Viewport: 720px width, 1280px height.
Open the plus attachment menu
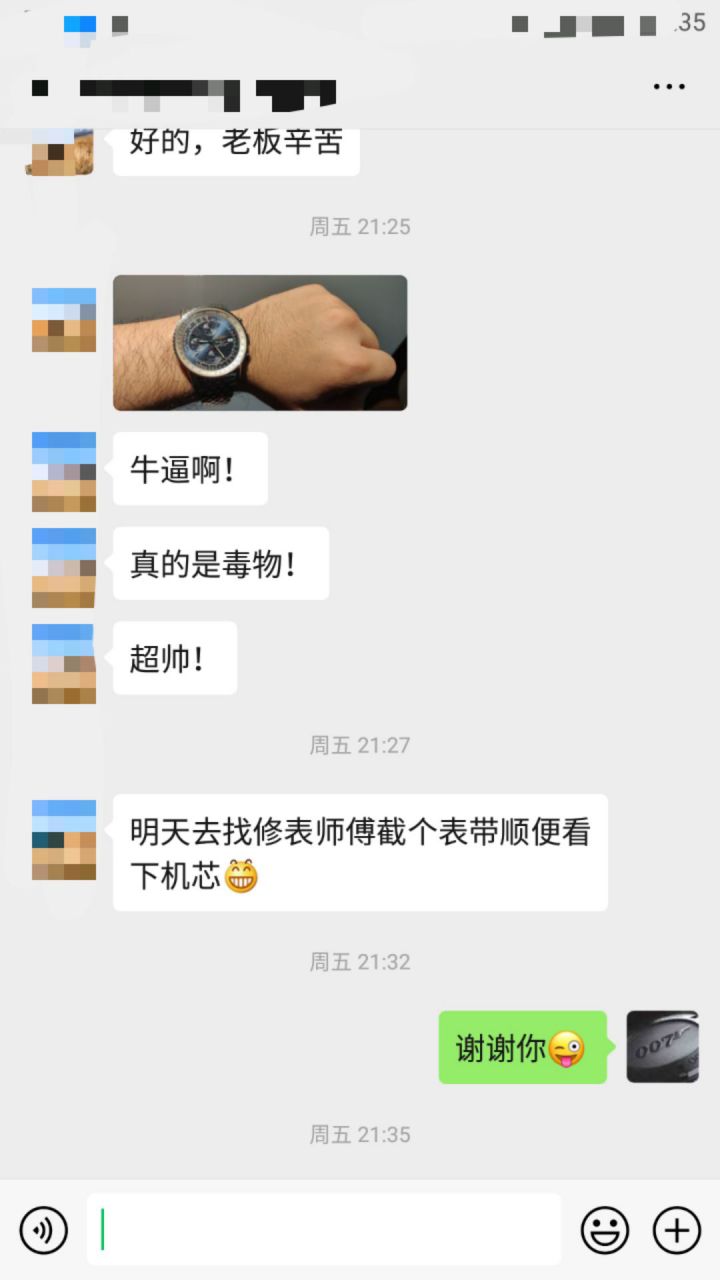pyautogui.click(x=677, y=1229)
